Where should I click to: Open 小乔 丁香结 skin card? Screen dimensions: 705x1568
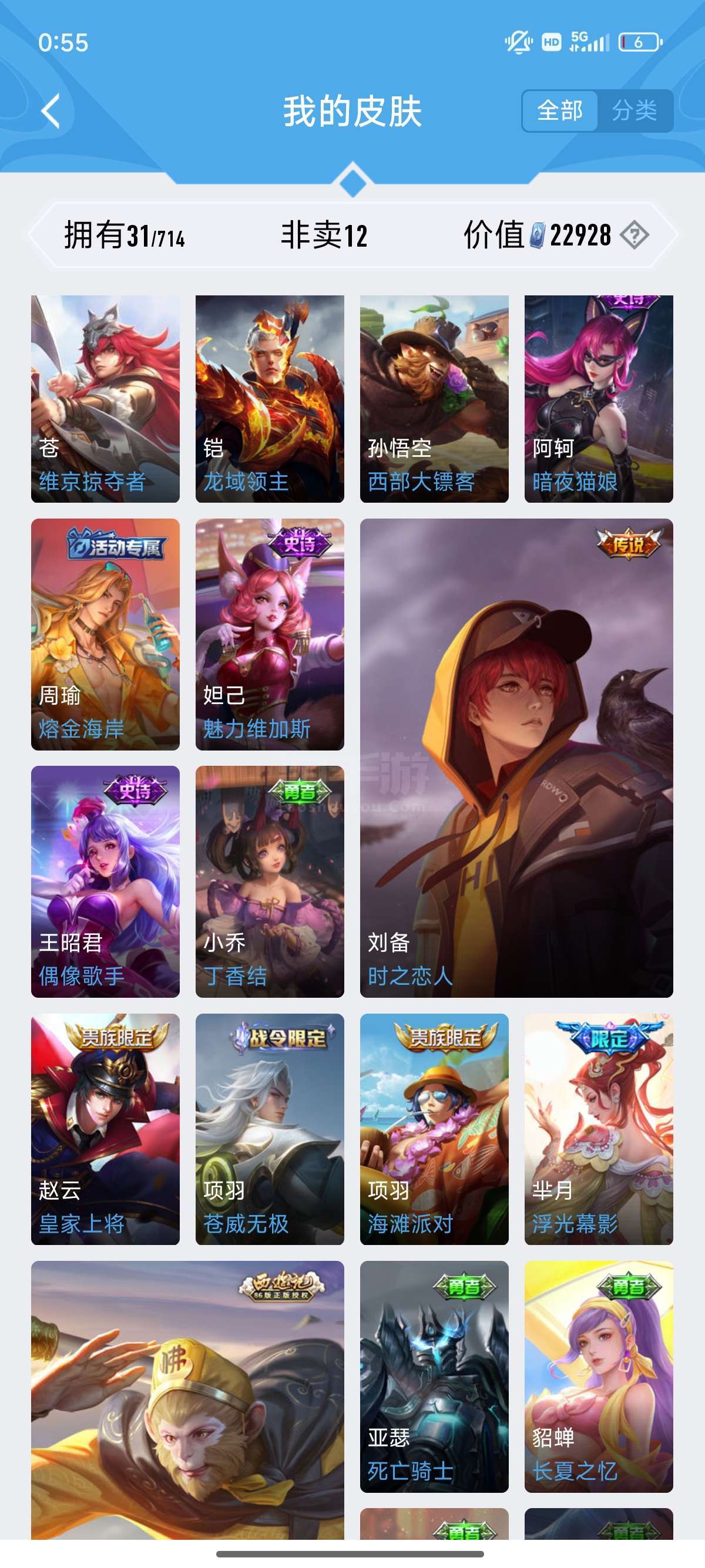tap(270, 881)
